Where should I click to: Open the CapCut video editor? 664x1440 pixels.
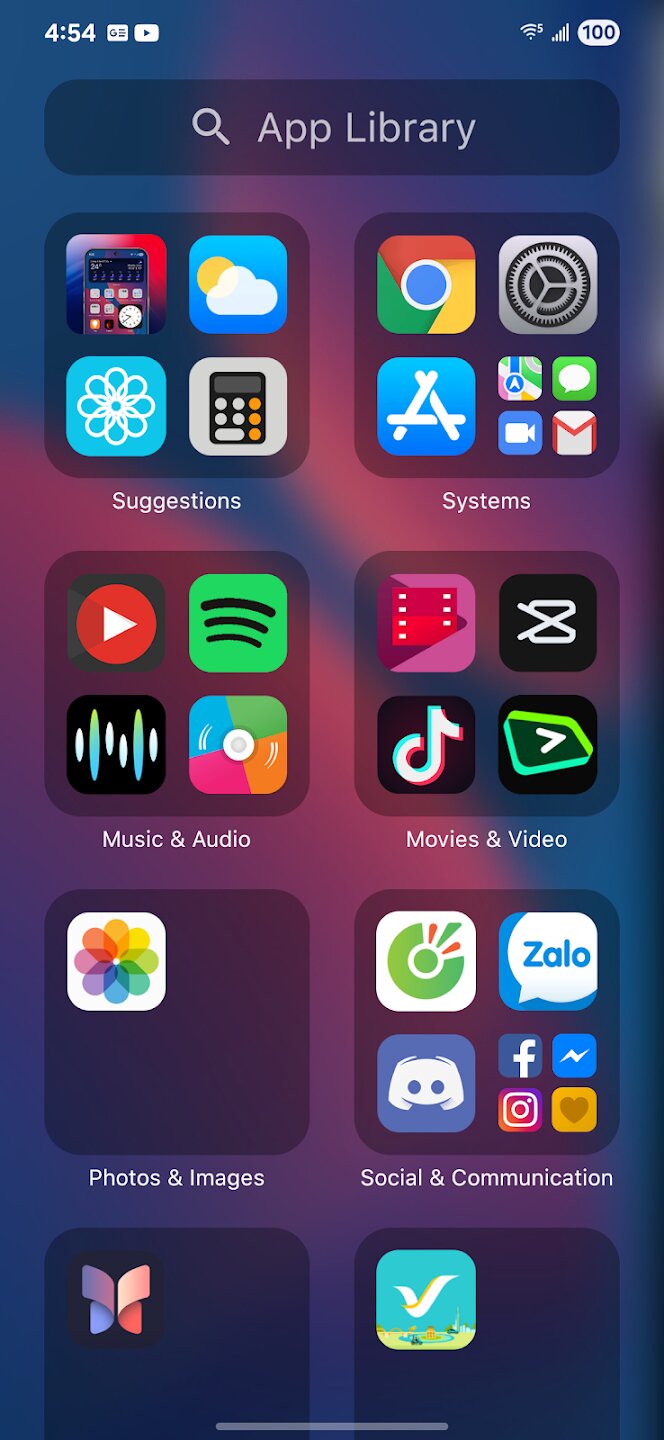548,623
